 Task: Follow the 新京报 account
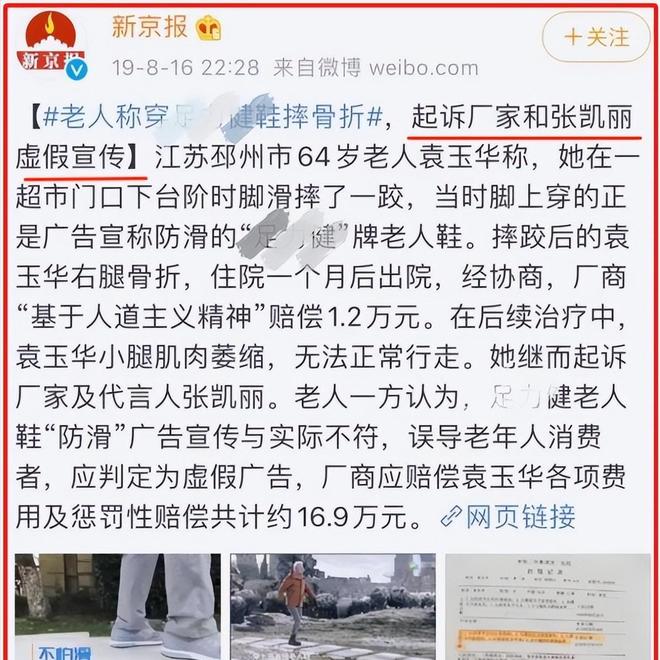[597, 37]
